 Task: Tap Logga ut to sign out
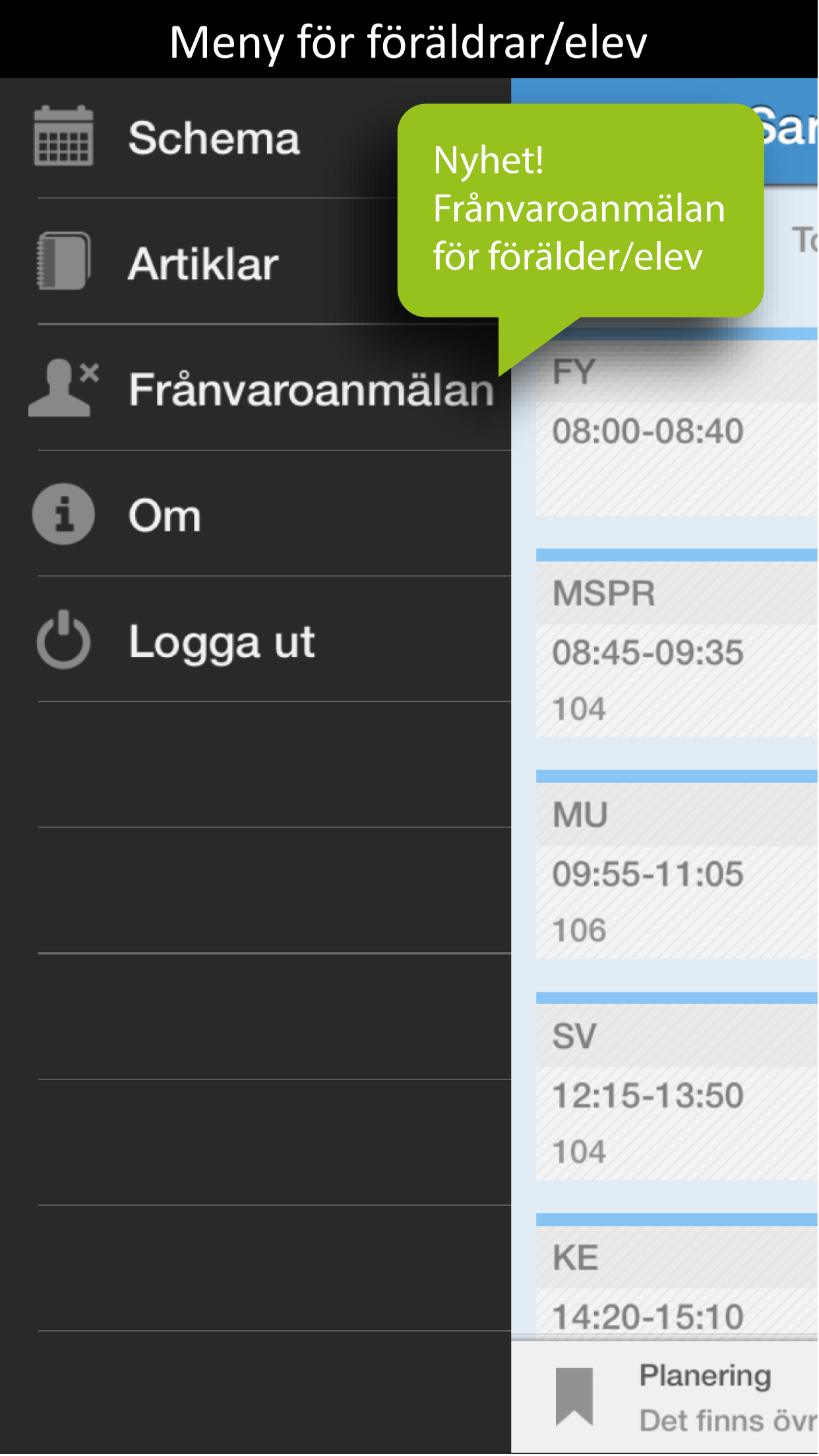[x=220, y=638]
